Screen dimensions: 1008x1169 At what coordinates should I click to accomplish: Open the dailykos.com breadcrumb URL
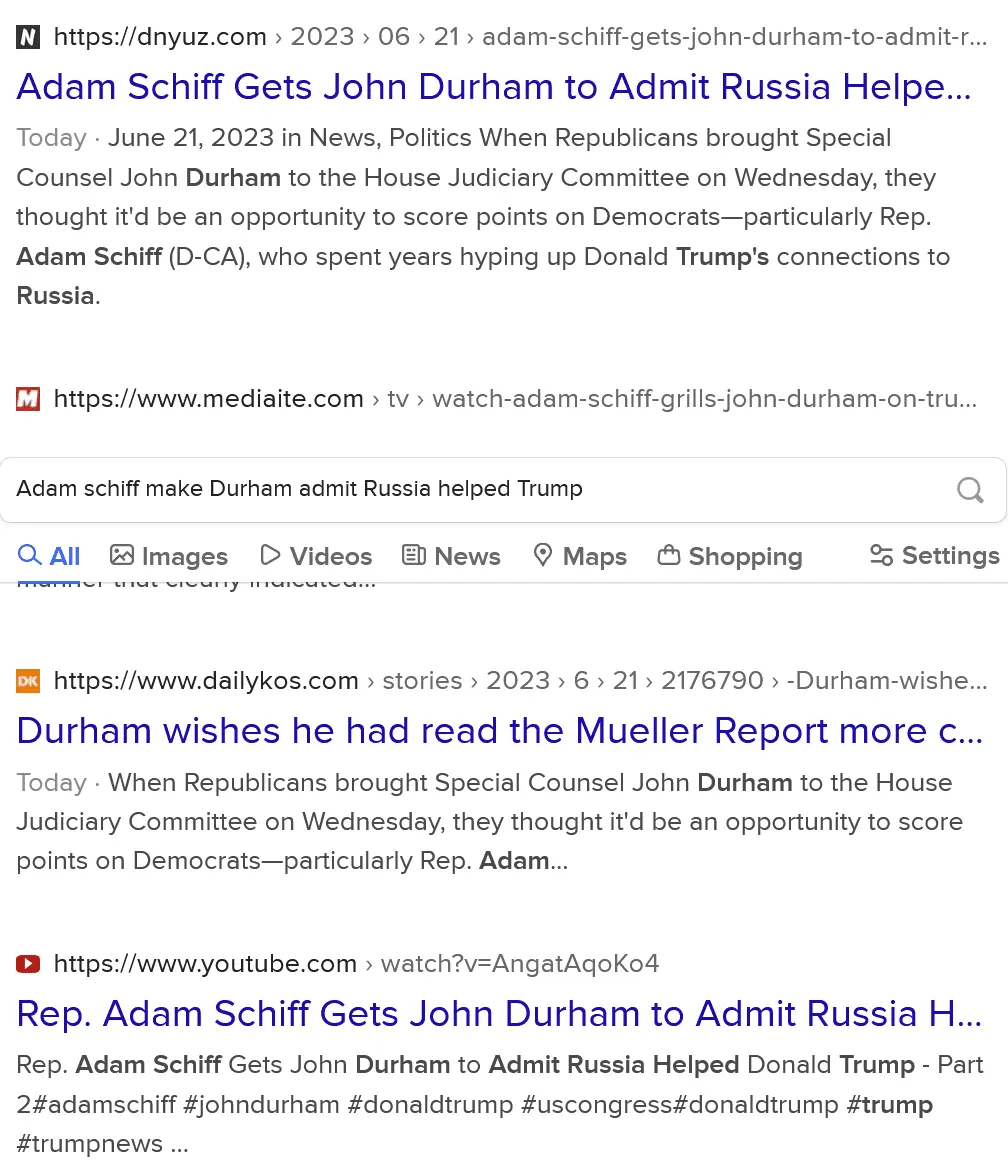coord(206,681)
